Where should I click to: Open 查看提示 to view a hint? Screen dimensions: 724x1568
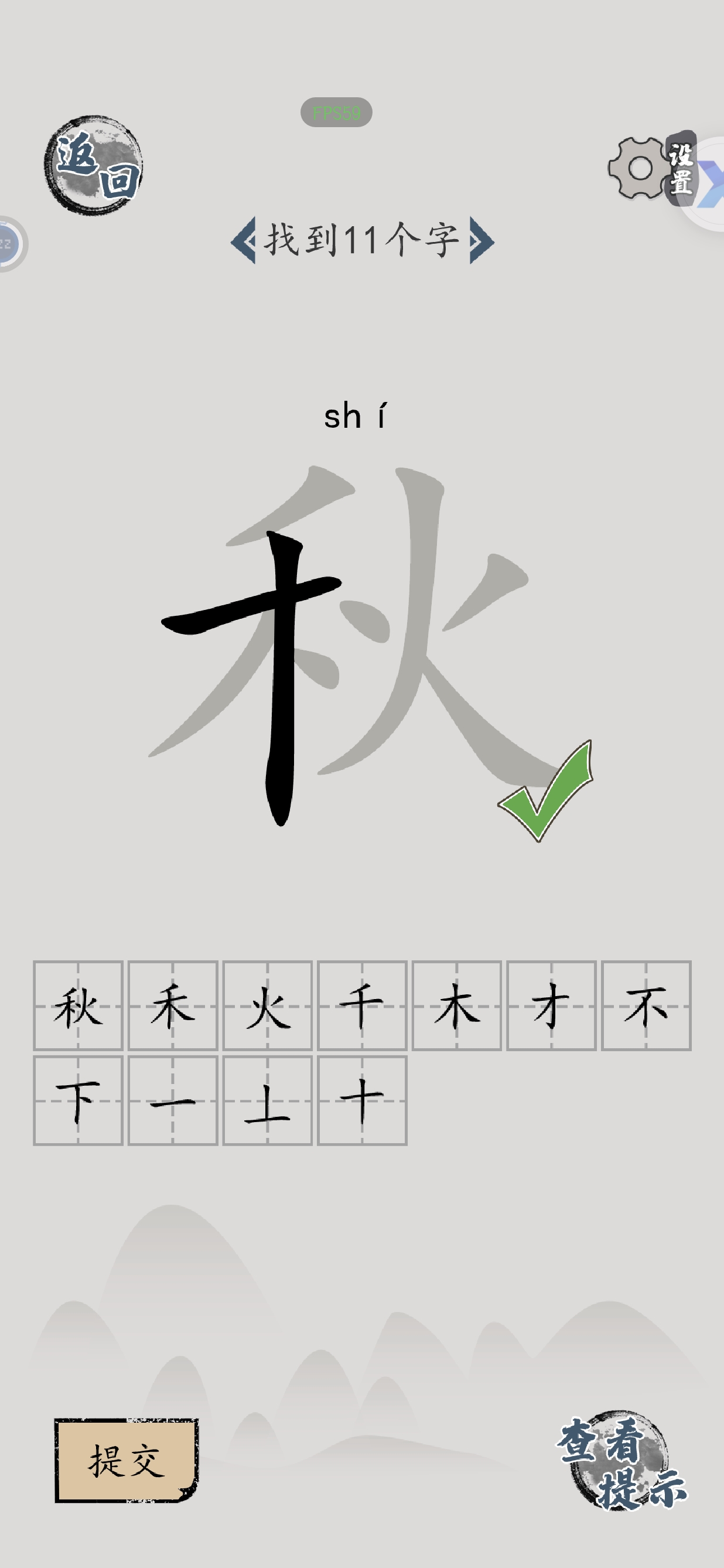point(620,1461)
